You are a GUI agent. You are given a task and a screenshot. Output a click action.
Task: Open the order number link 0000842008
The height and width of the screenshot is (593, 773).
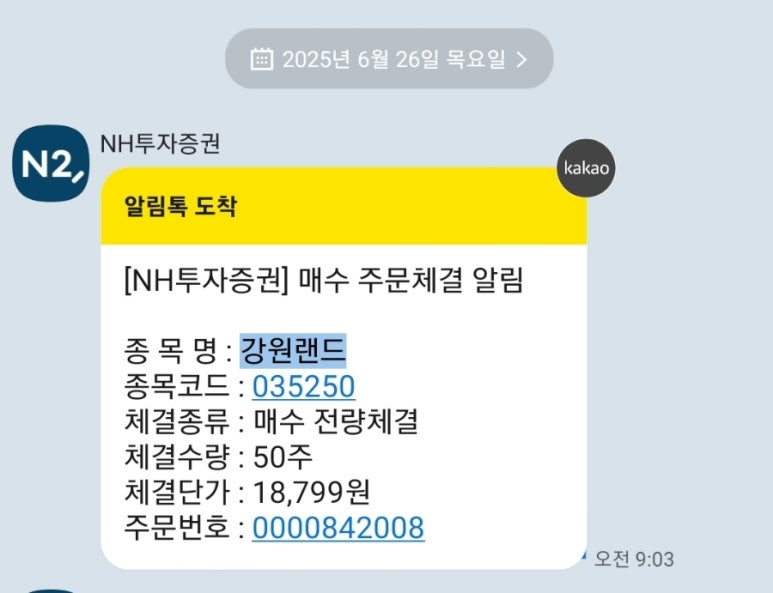[x=338, y=527]
